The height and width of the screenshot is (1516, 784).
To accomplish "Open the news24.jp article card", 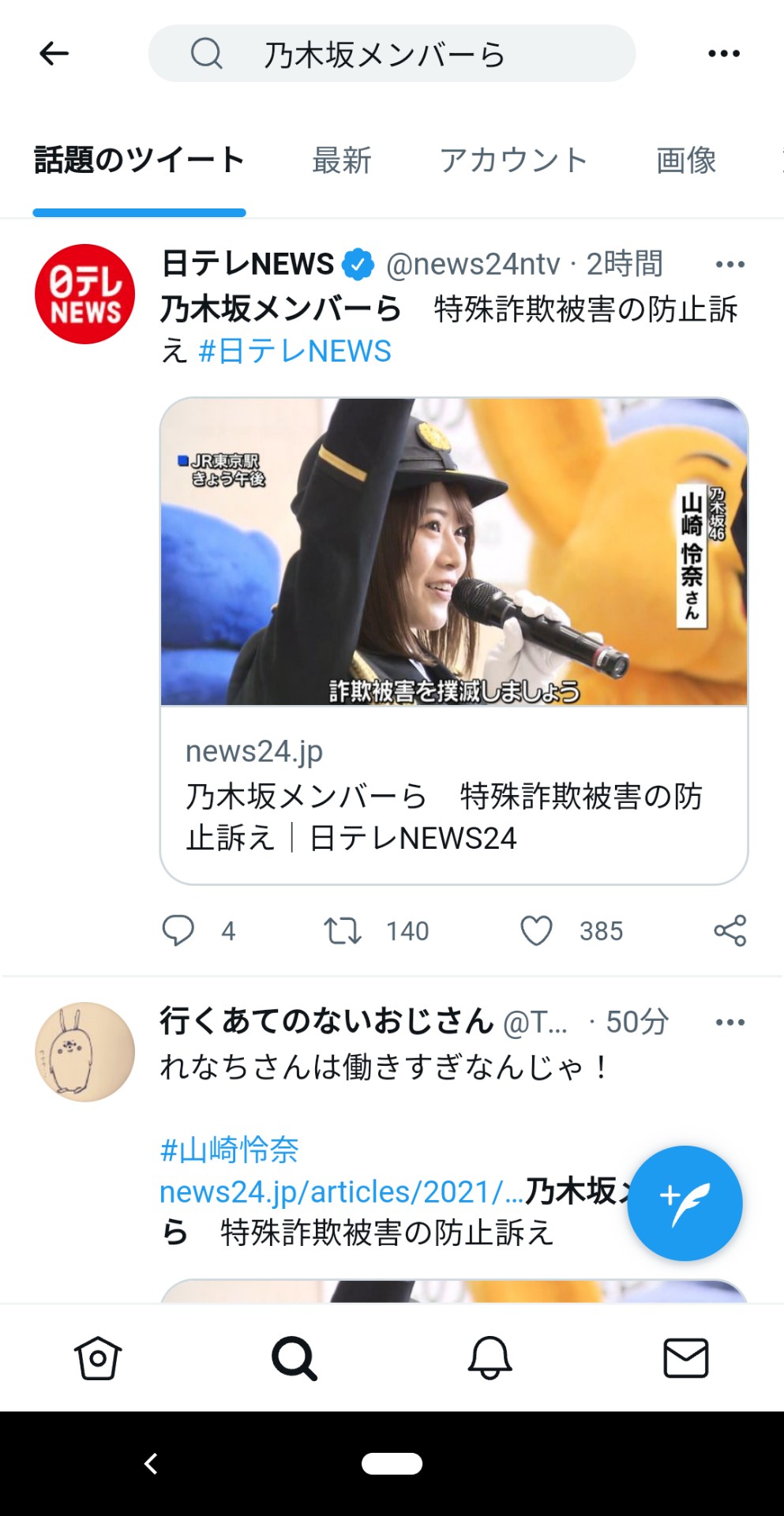I will pyautogui.click(x=454, y=640).
